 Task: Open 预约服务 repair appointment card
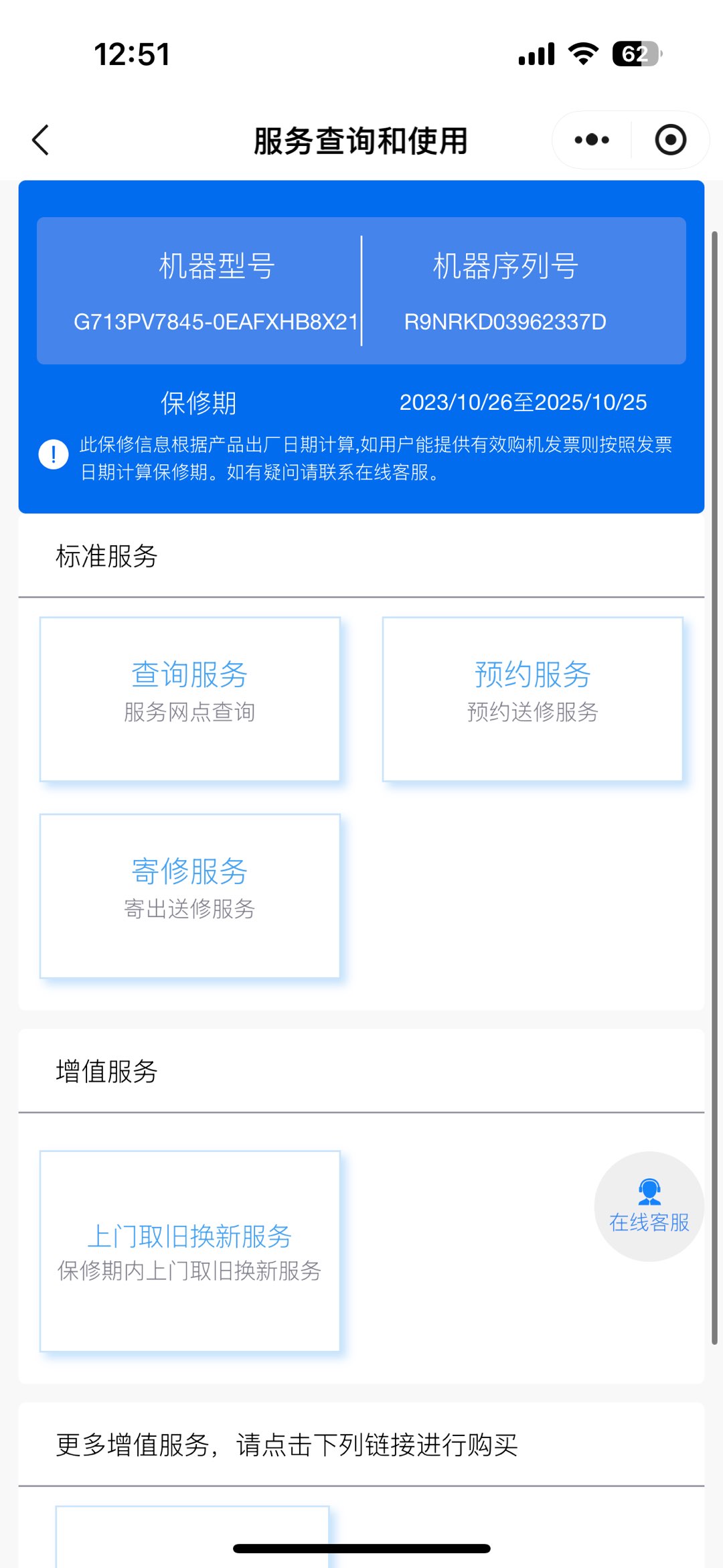tap(533, 699)
